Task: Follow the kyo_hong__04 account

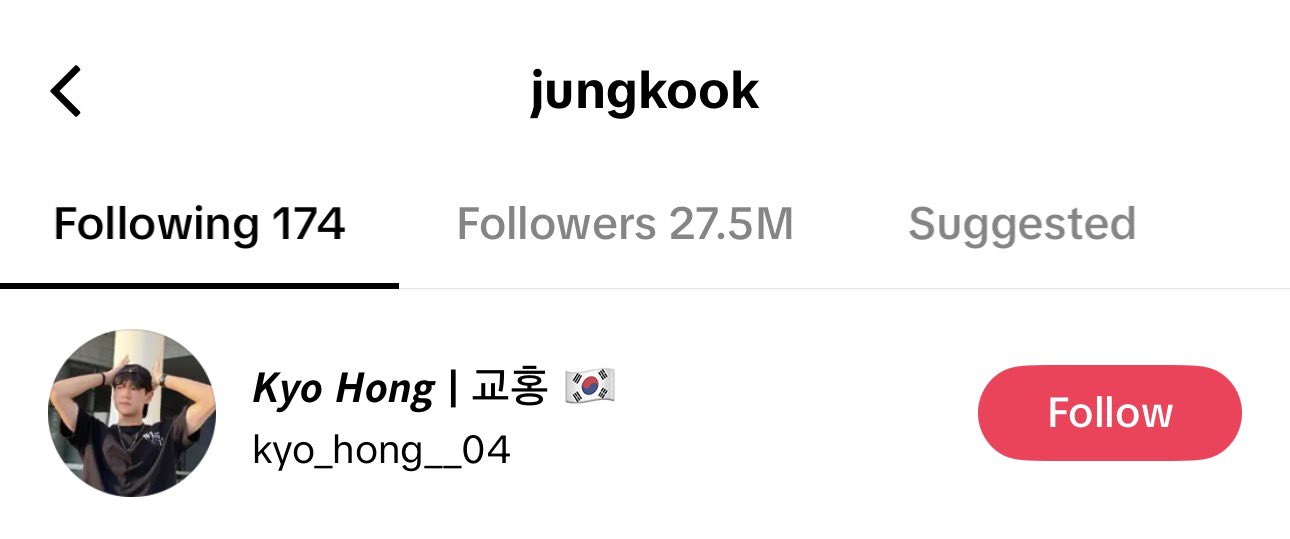Action: click(x=1109, y=413)
